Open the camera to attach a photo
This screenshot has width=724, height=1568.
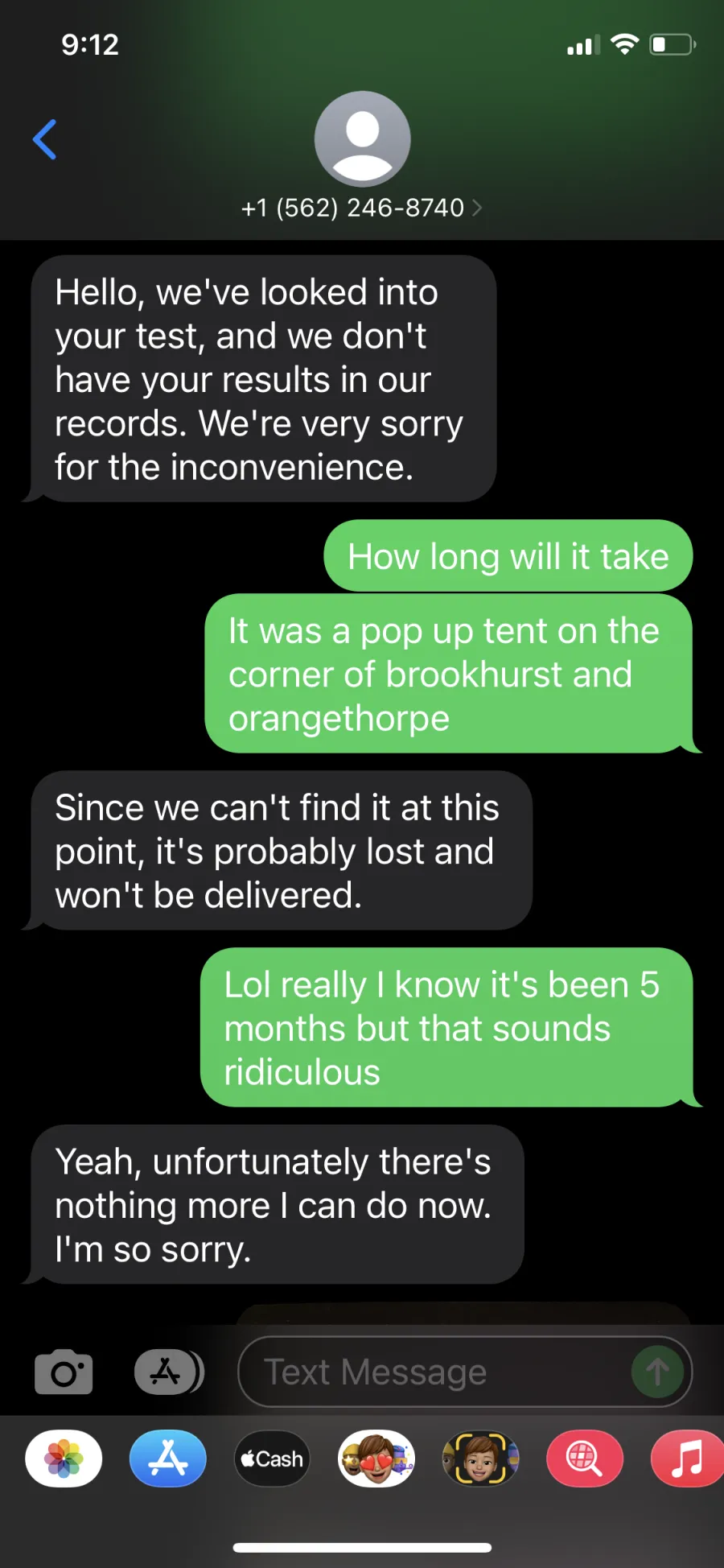(x=64, y=1372)
